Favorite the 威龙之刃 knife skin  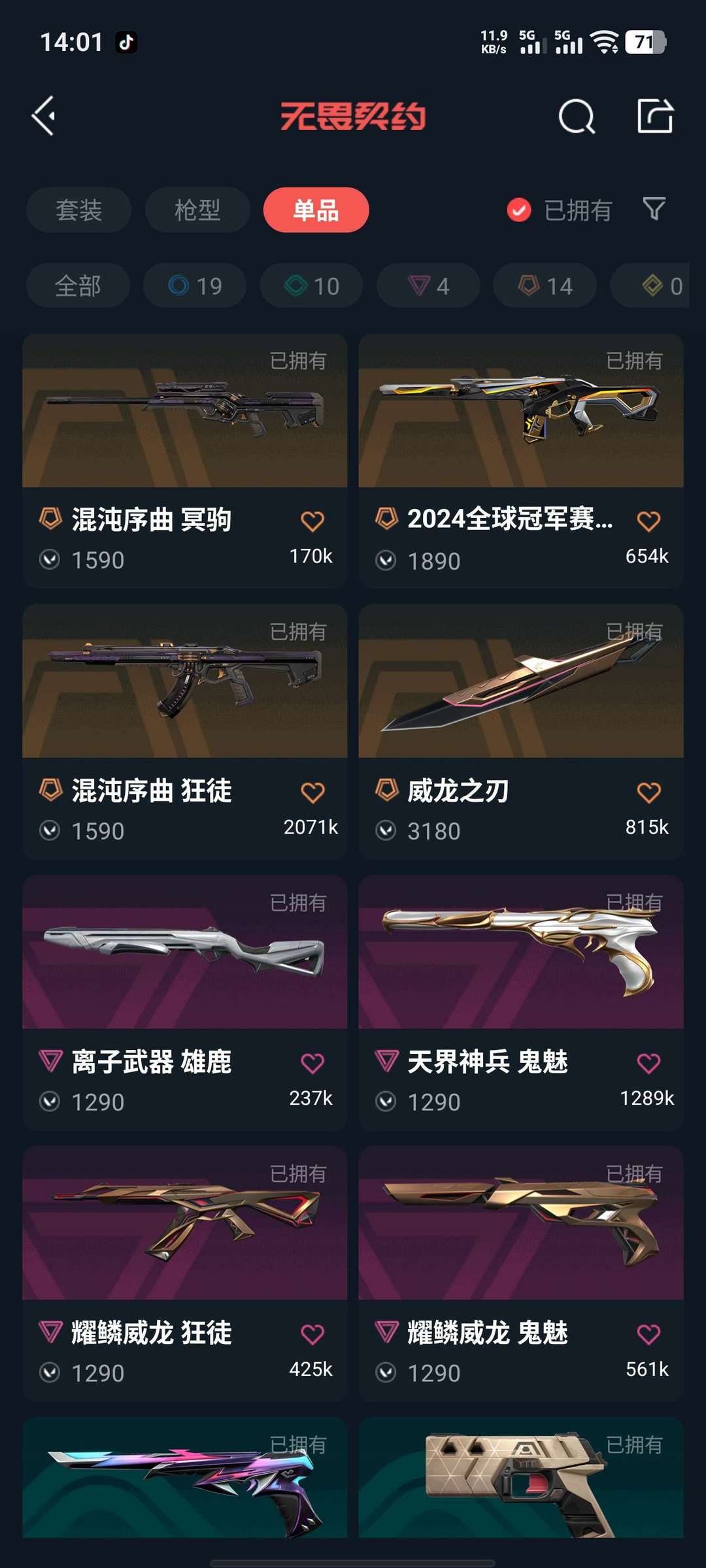pos(648,792)
